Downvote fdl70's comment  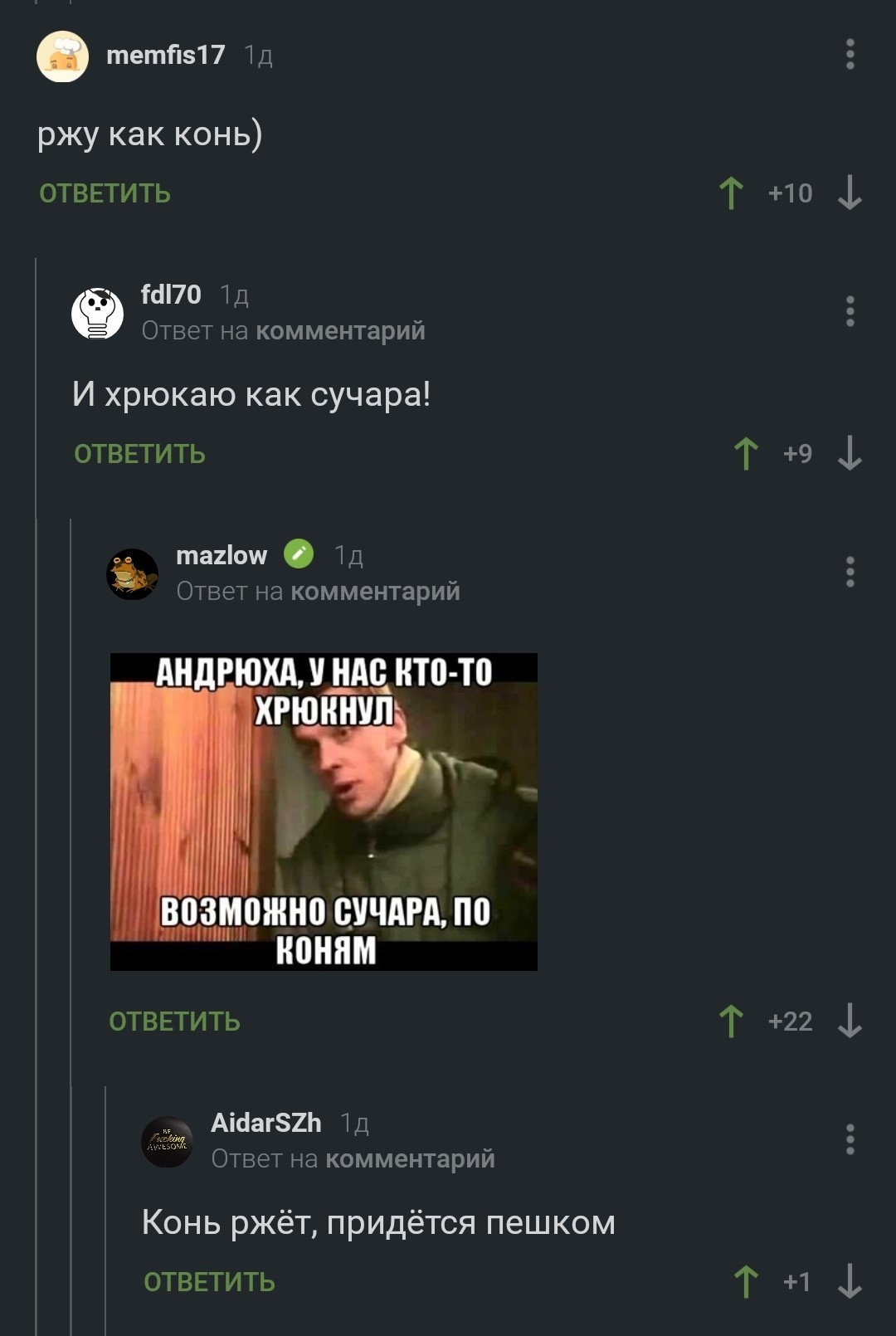pos(850,454)
